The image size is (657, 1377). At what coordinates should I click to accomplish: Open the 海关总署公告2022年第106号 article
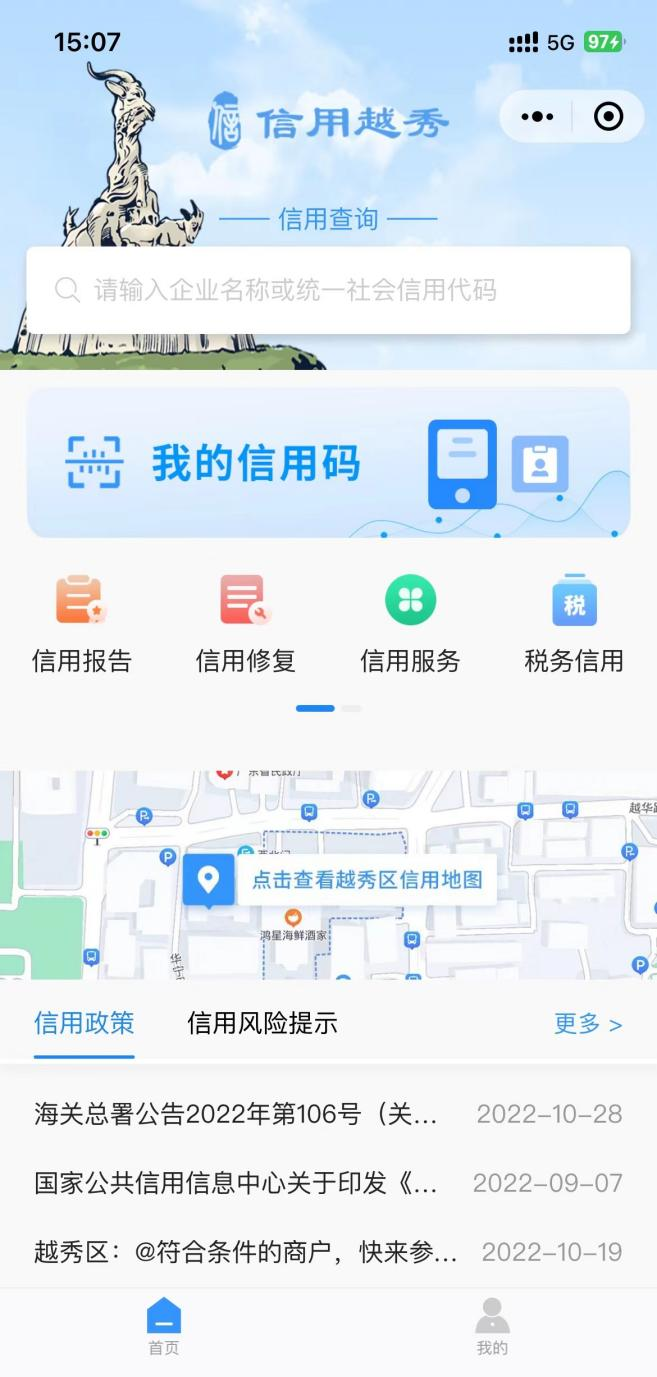(x=236, y=1114)
